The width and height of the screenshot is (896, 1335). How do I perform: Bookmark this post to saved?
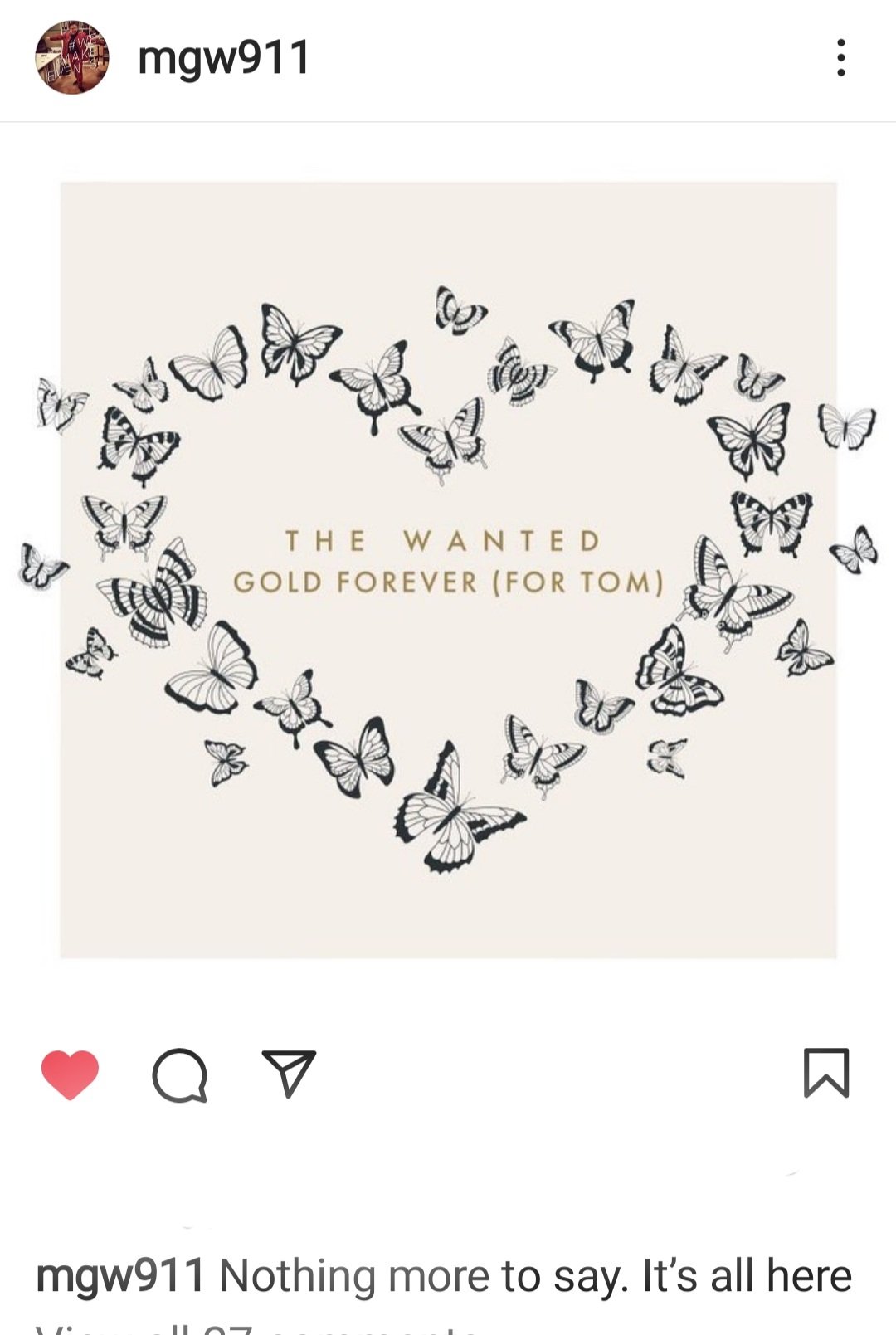[x=826, y=1073]
